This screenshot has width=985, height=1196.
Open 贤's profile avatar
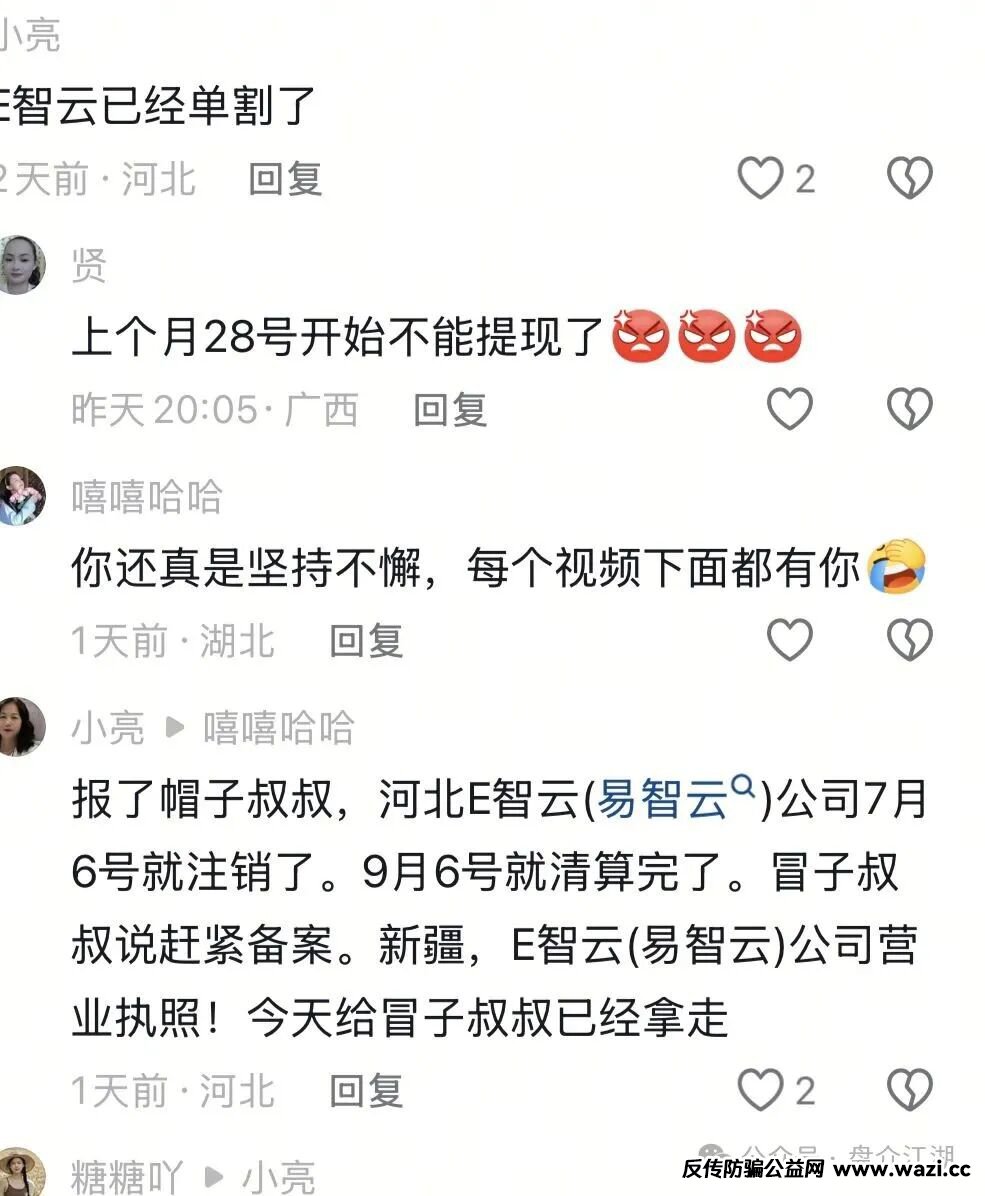20,264
